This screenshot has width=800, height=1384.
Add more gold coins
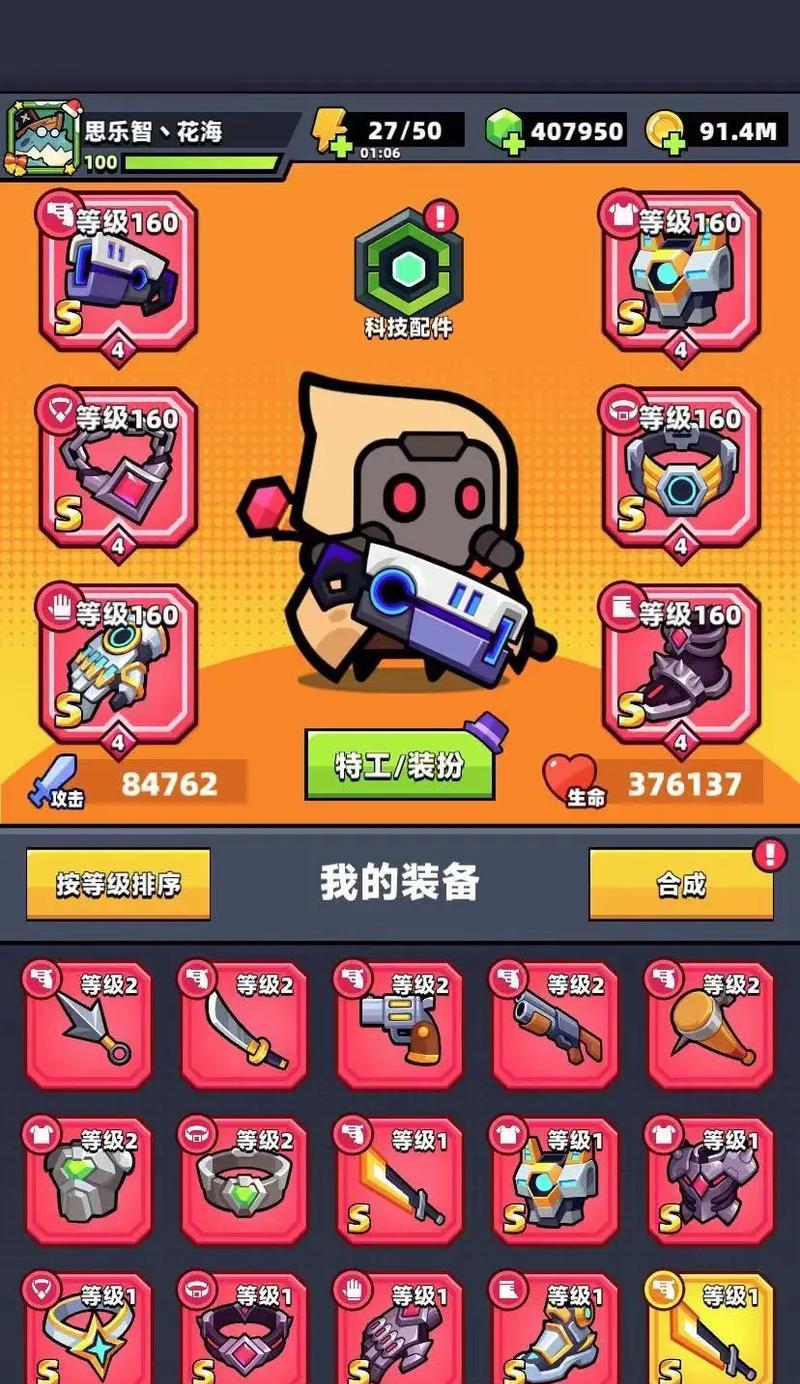point(674,144)
